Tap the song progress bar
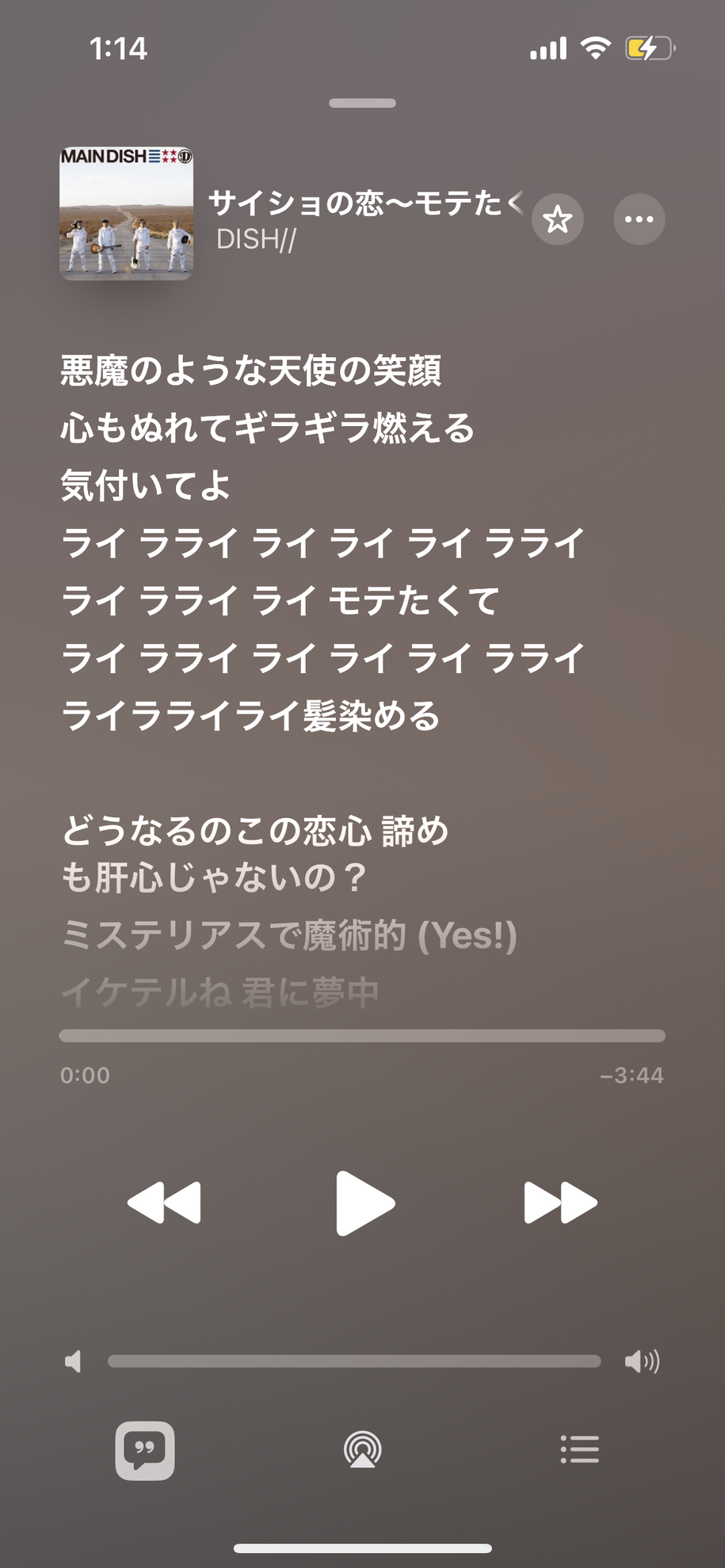This screenshot has width=725, height=1568. [362, 1036]
